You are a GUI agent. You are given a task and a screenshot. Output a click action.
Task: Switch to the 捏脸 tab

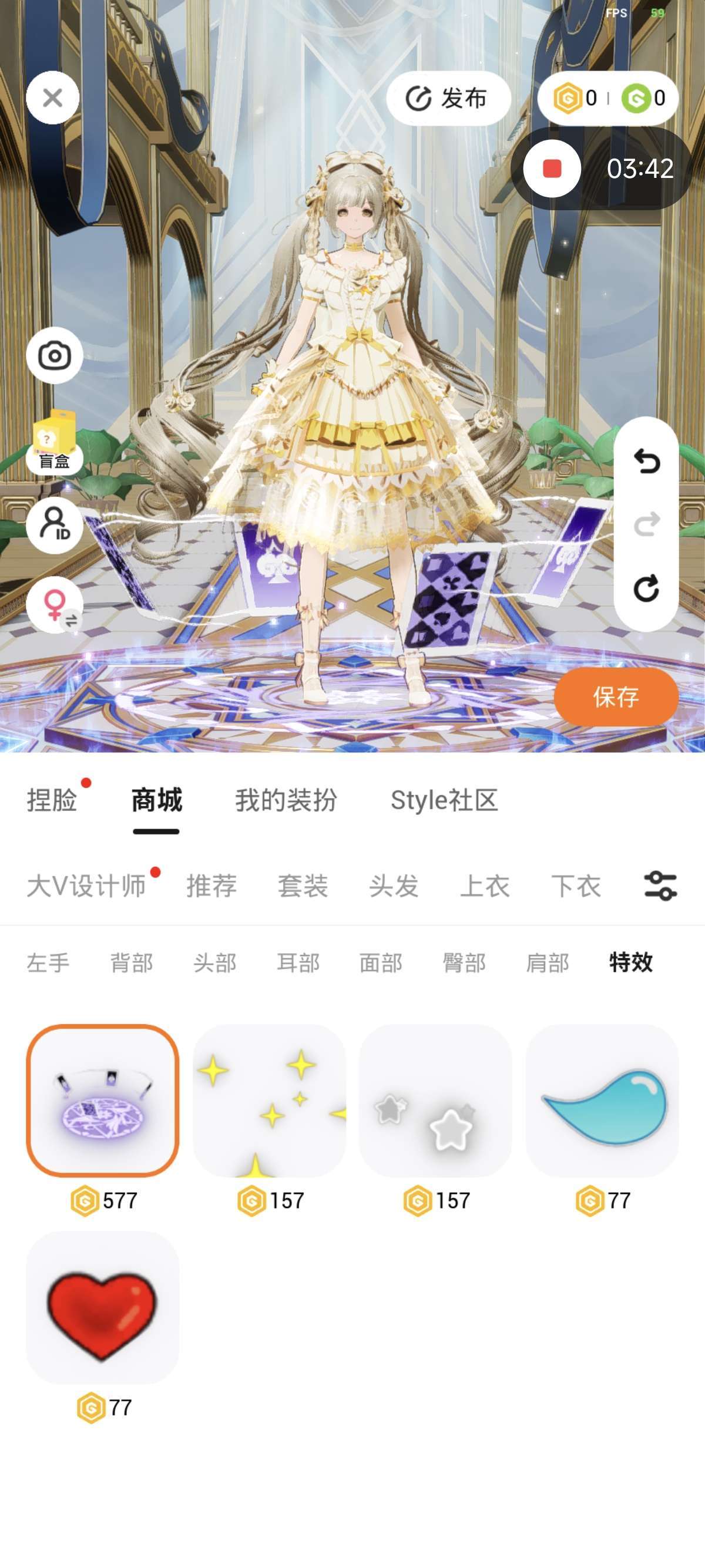(52, 800)
